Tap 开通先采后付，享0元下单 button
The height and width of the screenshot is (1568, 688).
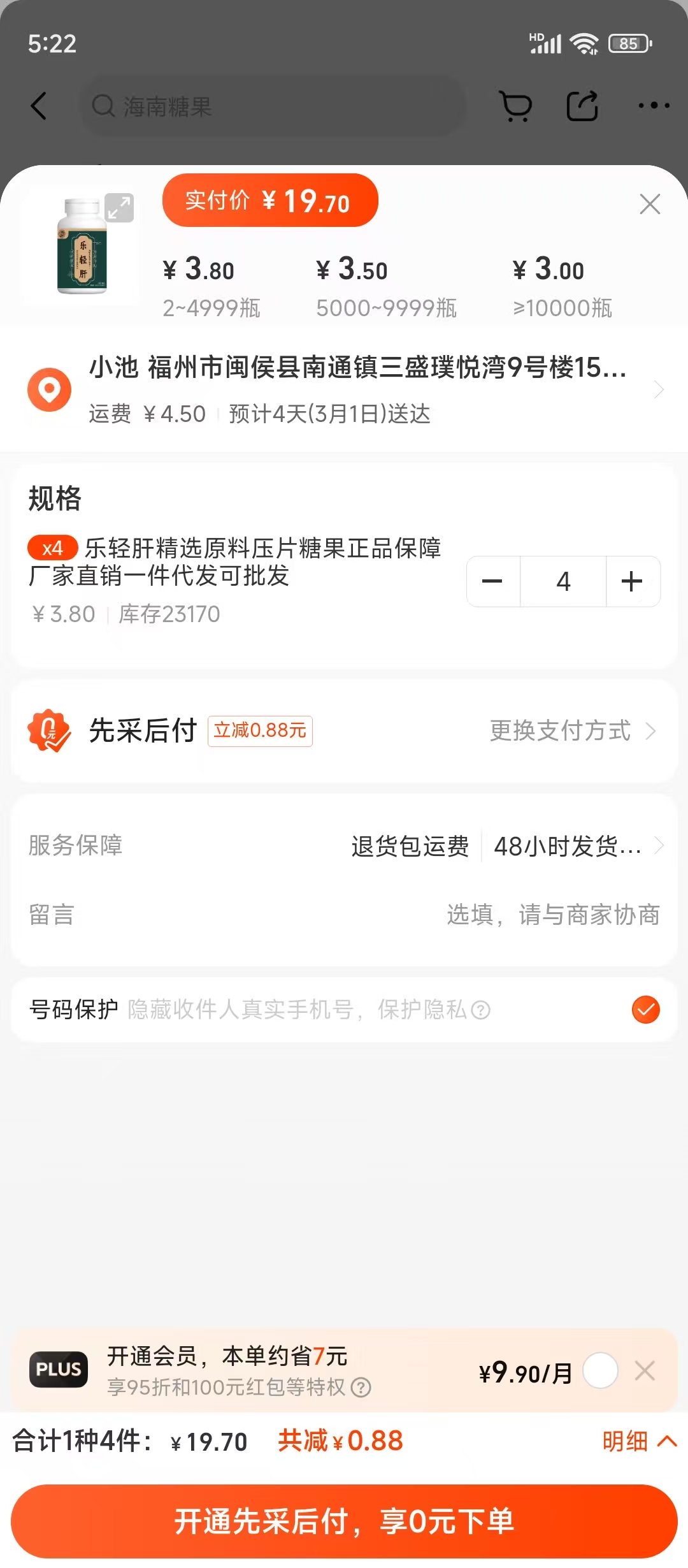click(344, 1521)
